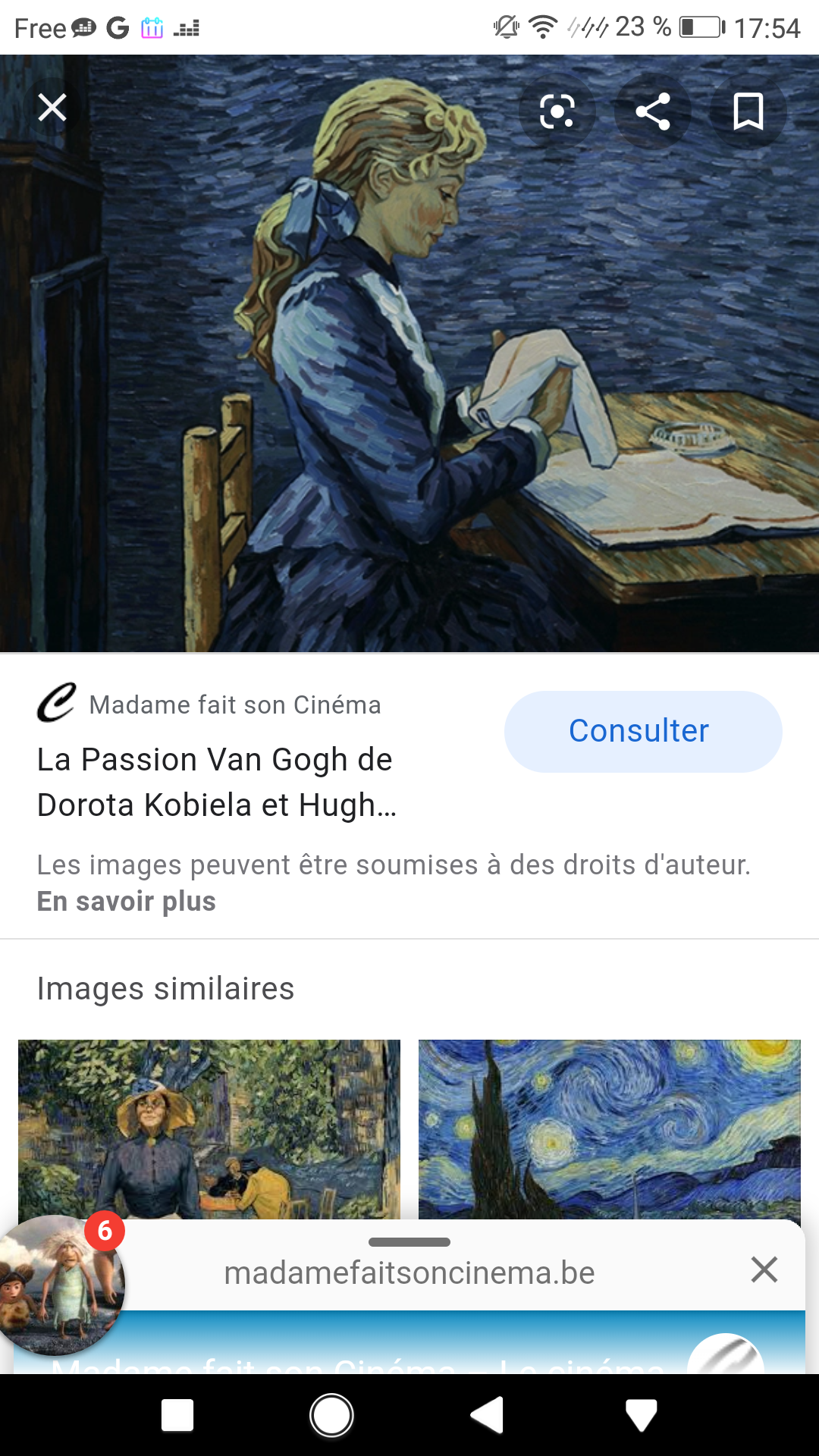This screenshot has width=819, height=1456.
Task: Search this image with Google Lens
Action: (x=557, y=112)
